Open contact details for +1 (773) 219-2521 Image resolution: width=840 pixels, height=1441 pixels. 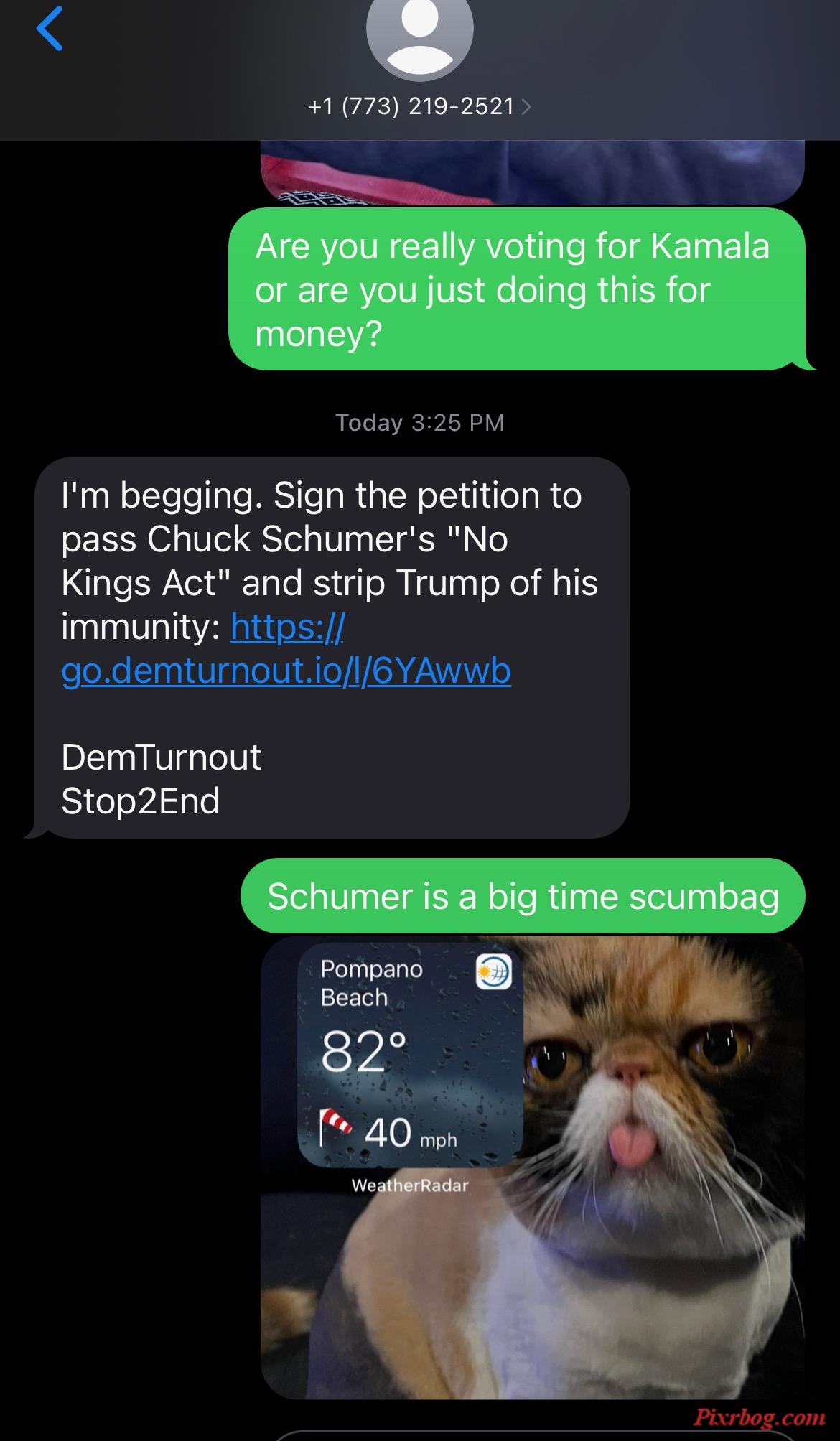click(x=419, y=107)
